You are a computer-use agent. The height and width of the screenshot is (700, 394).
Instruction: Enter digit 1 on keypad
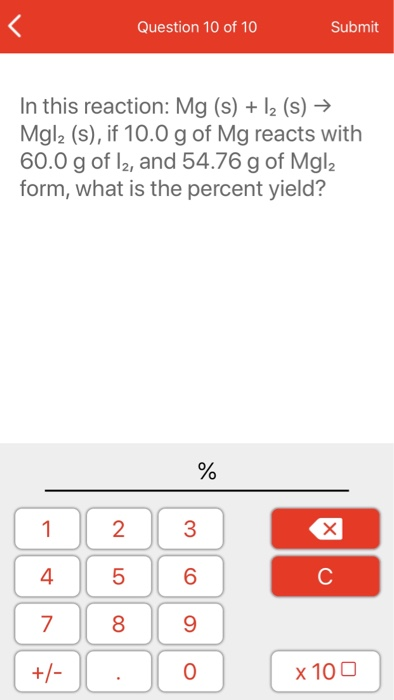tap(47, 529)
